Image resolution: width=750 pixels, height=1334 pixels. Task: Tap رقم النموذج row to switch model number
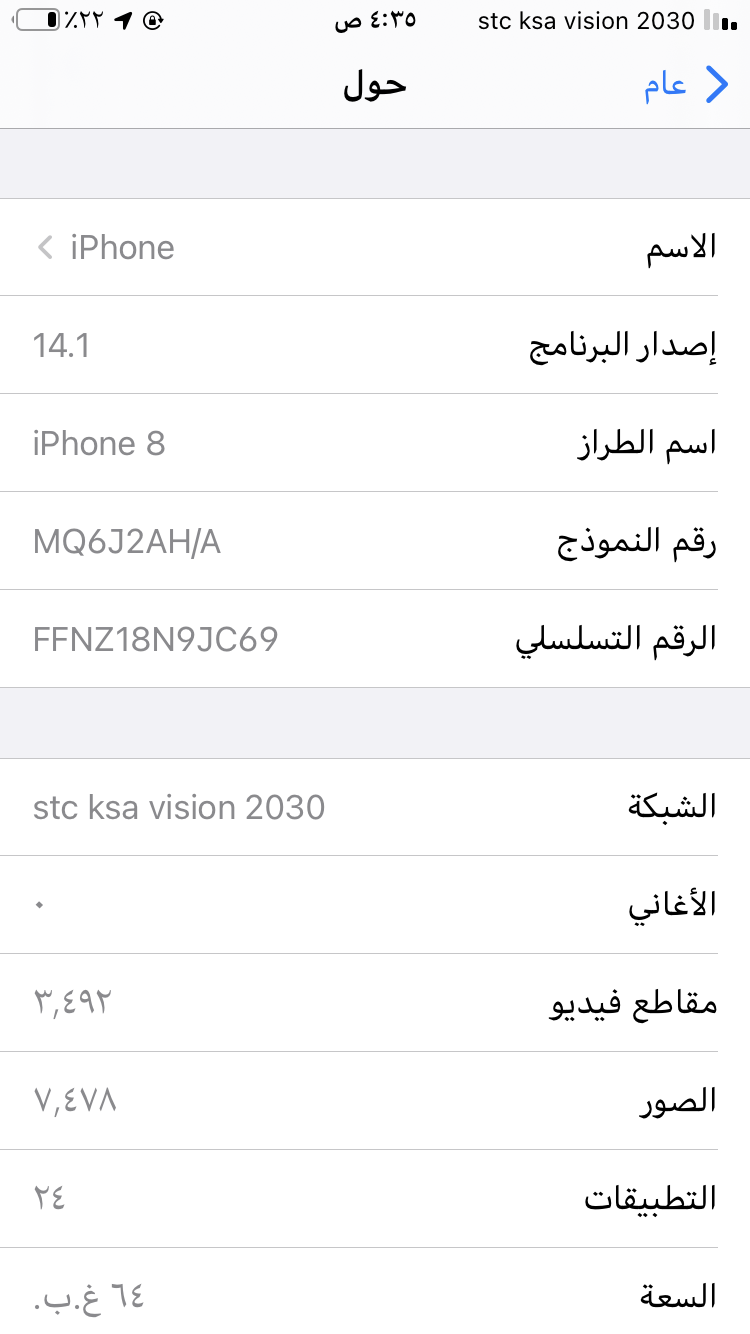tap(375, 541)
